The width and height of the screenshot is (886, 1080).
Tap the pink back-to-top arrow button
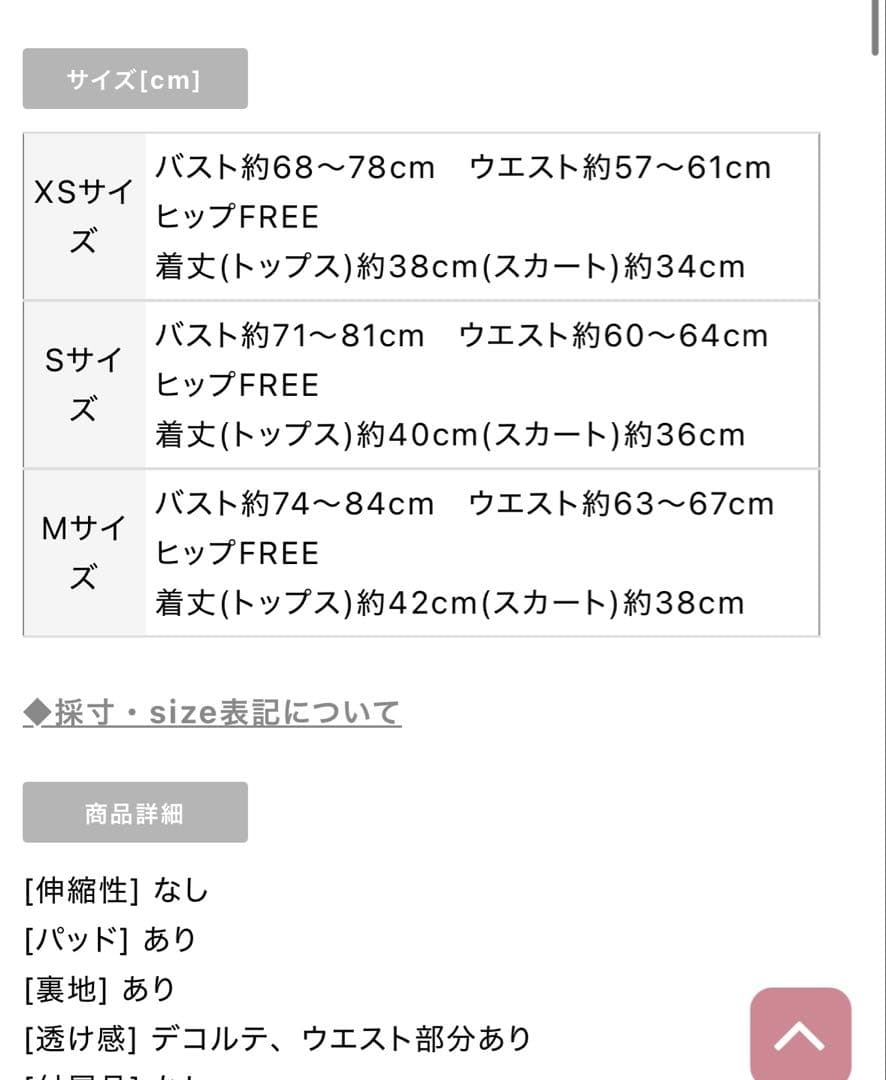tap(800, 1035)
